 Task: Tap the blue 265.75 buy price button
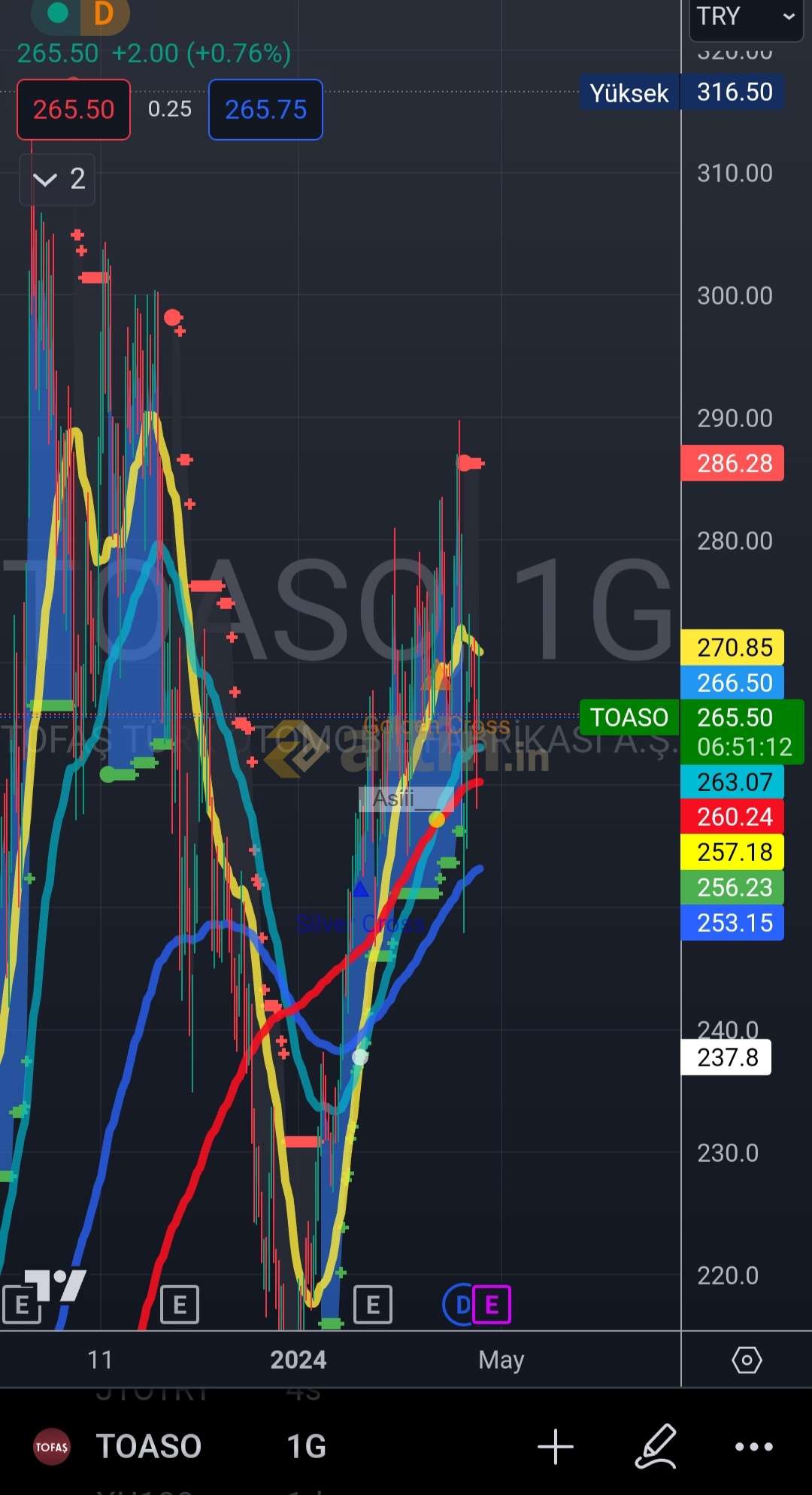click(x=265, y=110)
